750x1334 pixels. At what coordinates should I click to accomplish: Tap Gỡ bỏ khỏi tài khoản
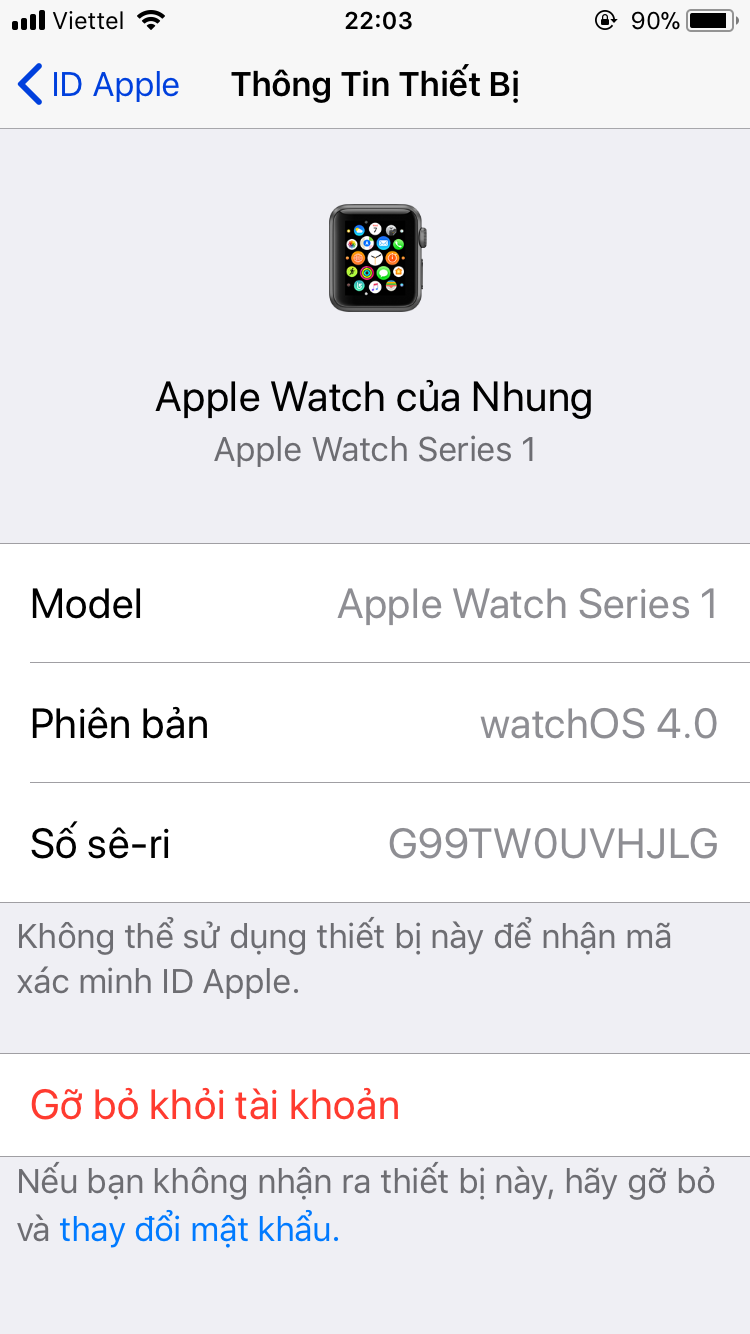click(x=375, y=1105)
